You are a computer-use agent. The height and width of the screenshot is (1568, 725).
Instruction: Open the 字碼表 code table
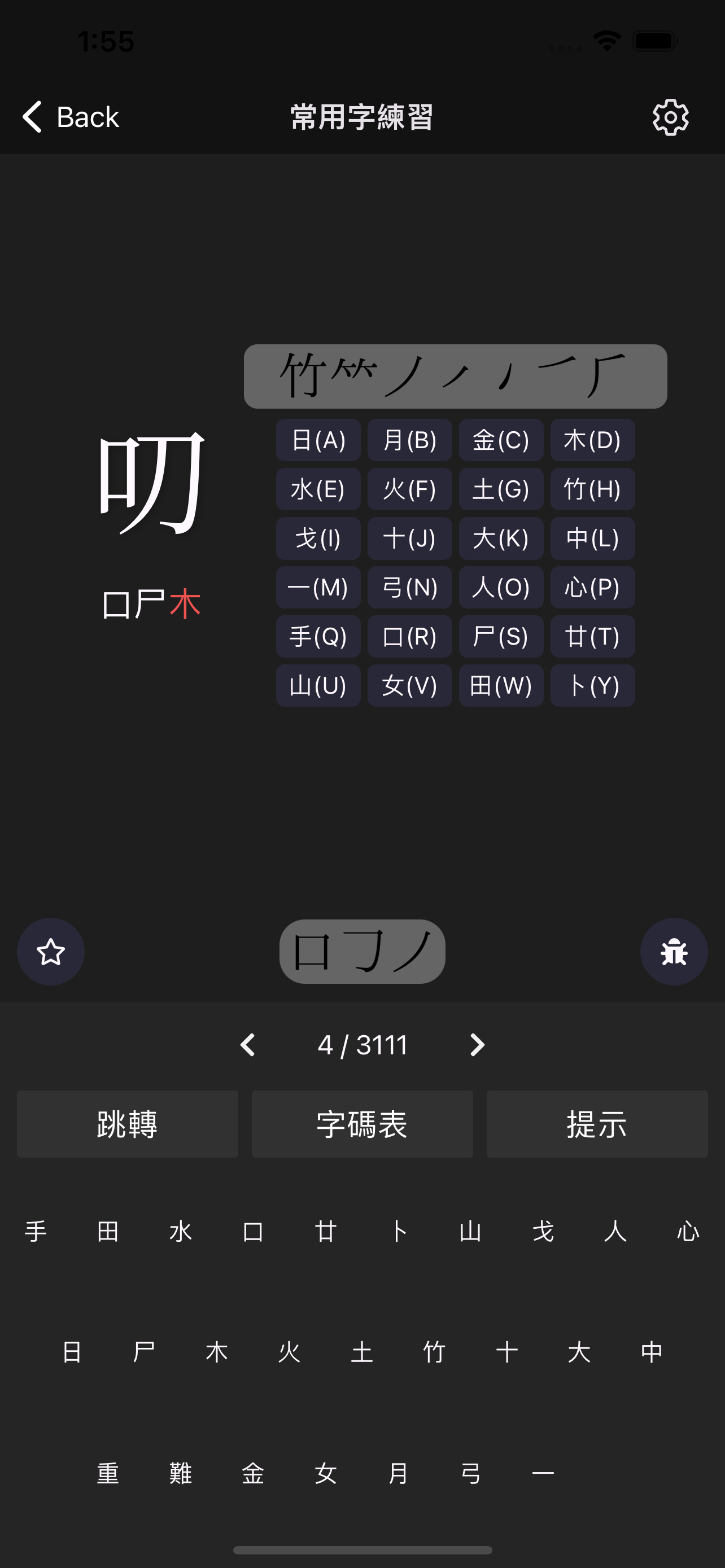click(x=362, y=1124)
